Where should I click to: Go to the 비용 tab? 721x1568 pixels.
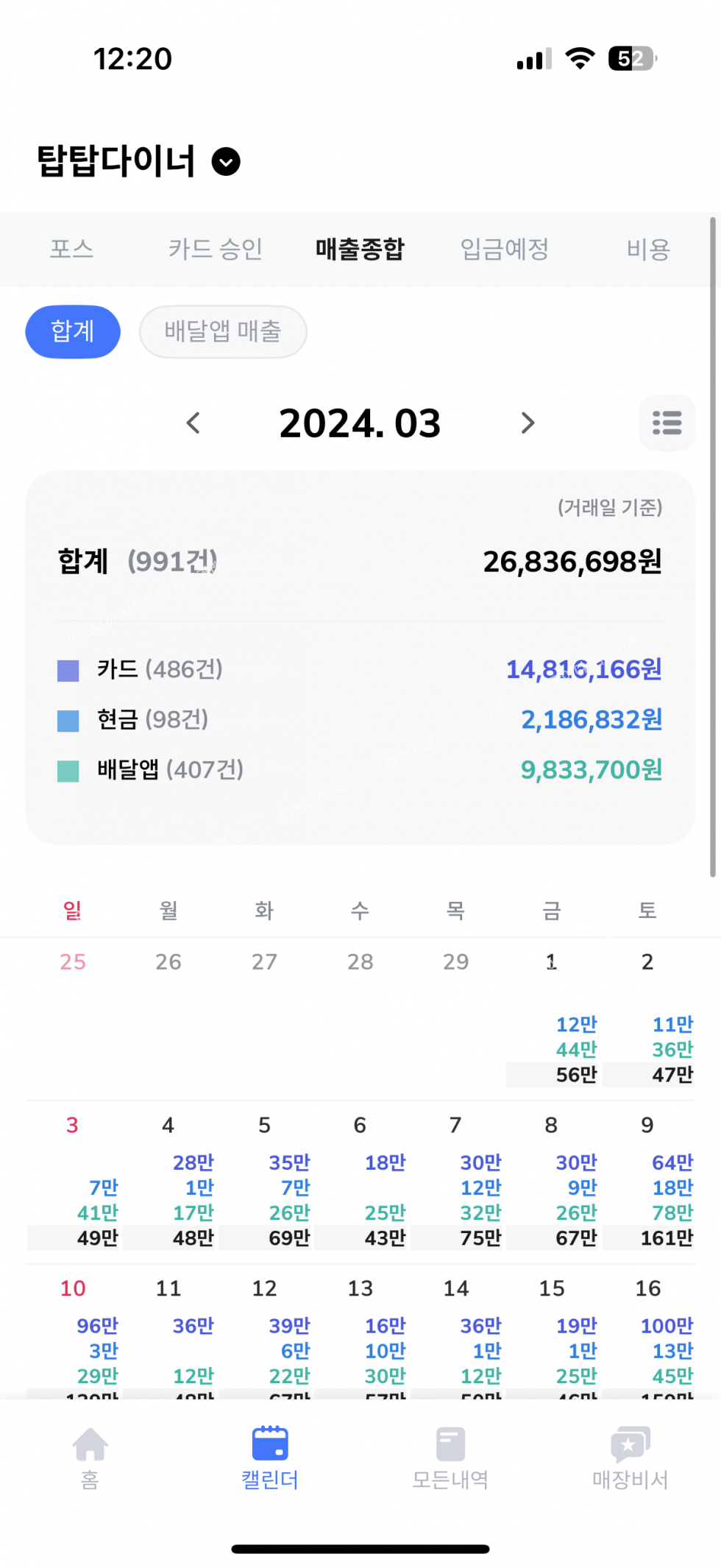pos(647,250)
